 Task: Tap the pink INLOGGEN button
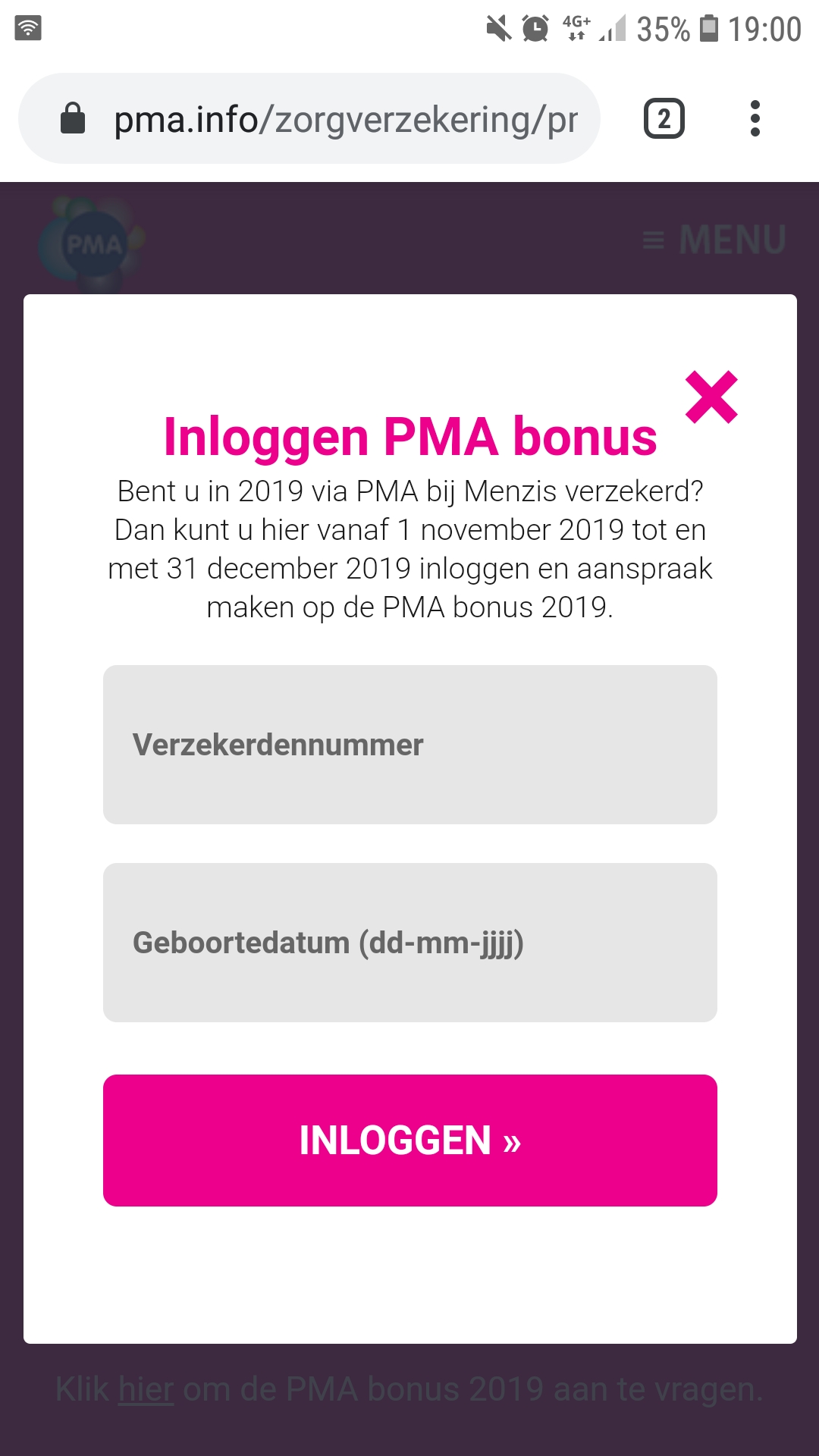tap(409, 1140)
